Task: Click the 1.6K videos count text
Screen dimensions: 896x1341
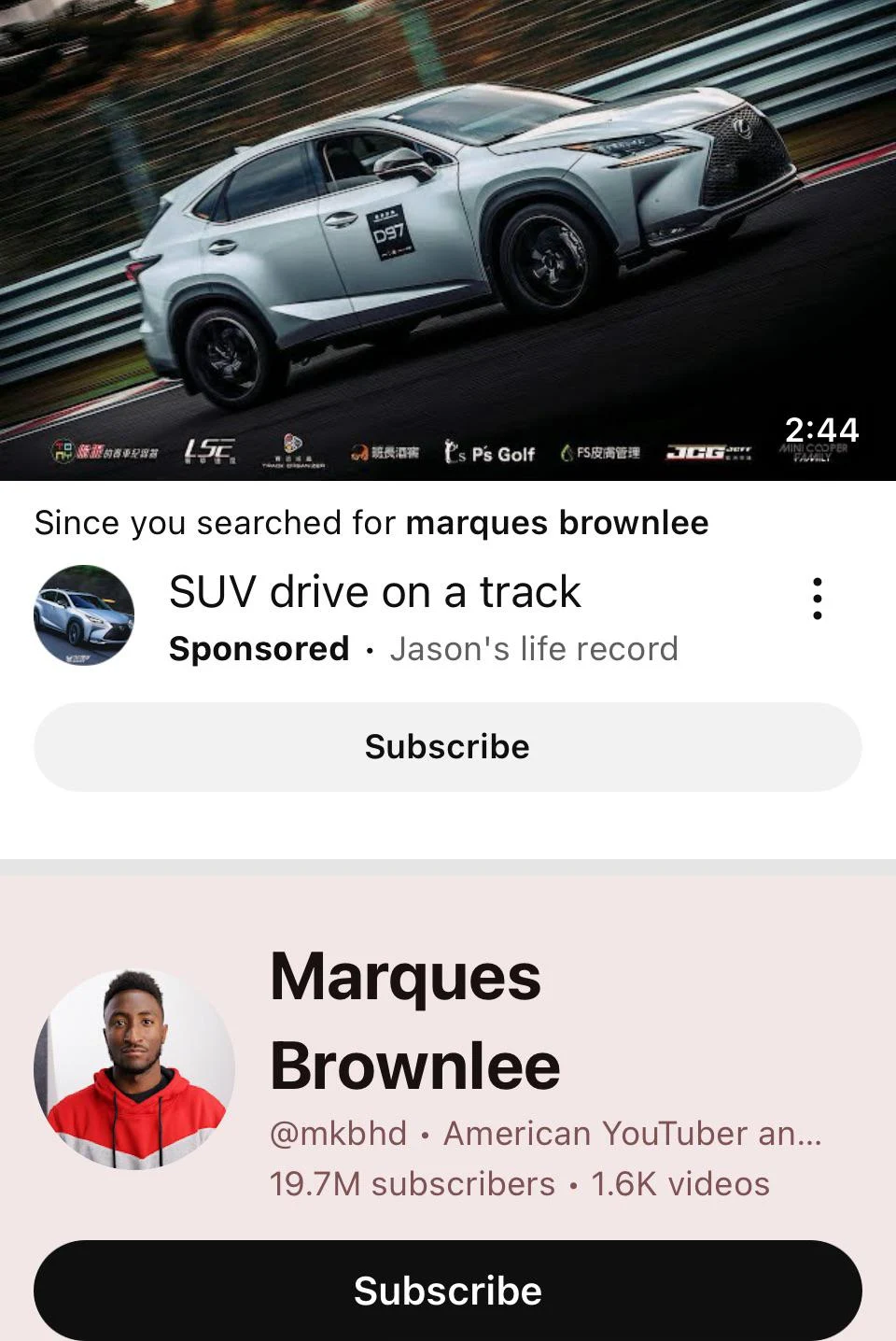Action: pyautogui.click(x=680, y=1183)
